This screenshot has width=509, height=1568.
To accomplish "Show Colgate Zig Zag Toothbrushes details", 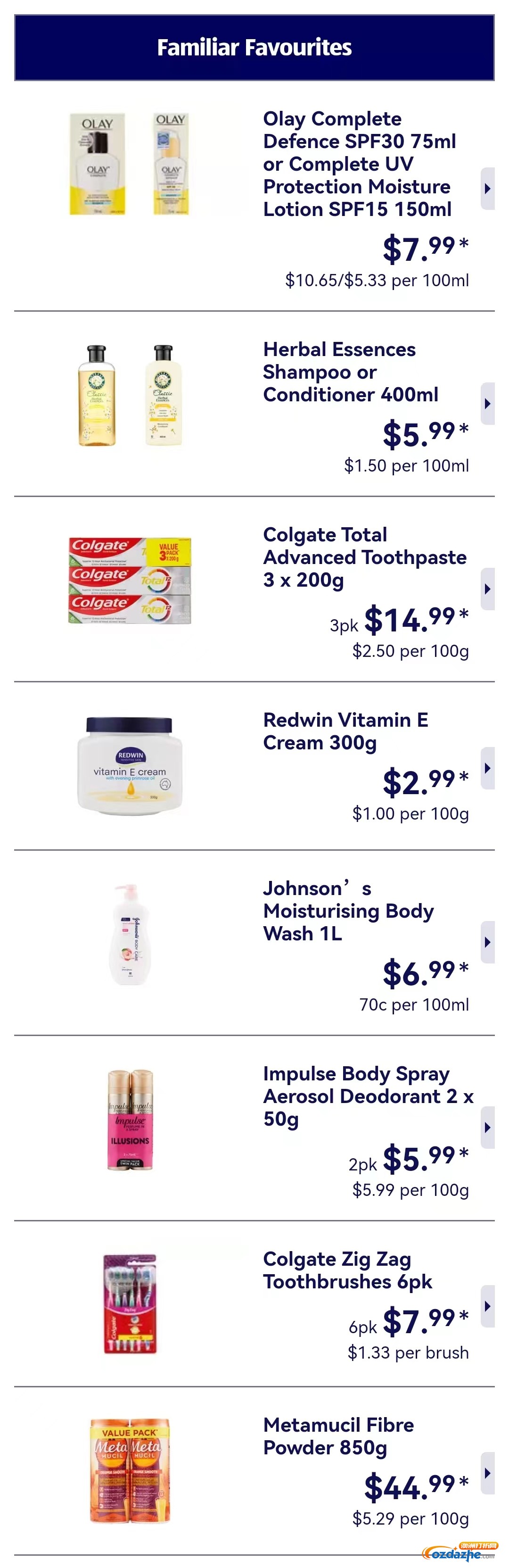I will [x=487, y=1306].
